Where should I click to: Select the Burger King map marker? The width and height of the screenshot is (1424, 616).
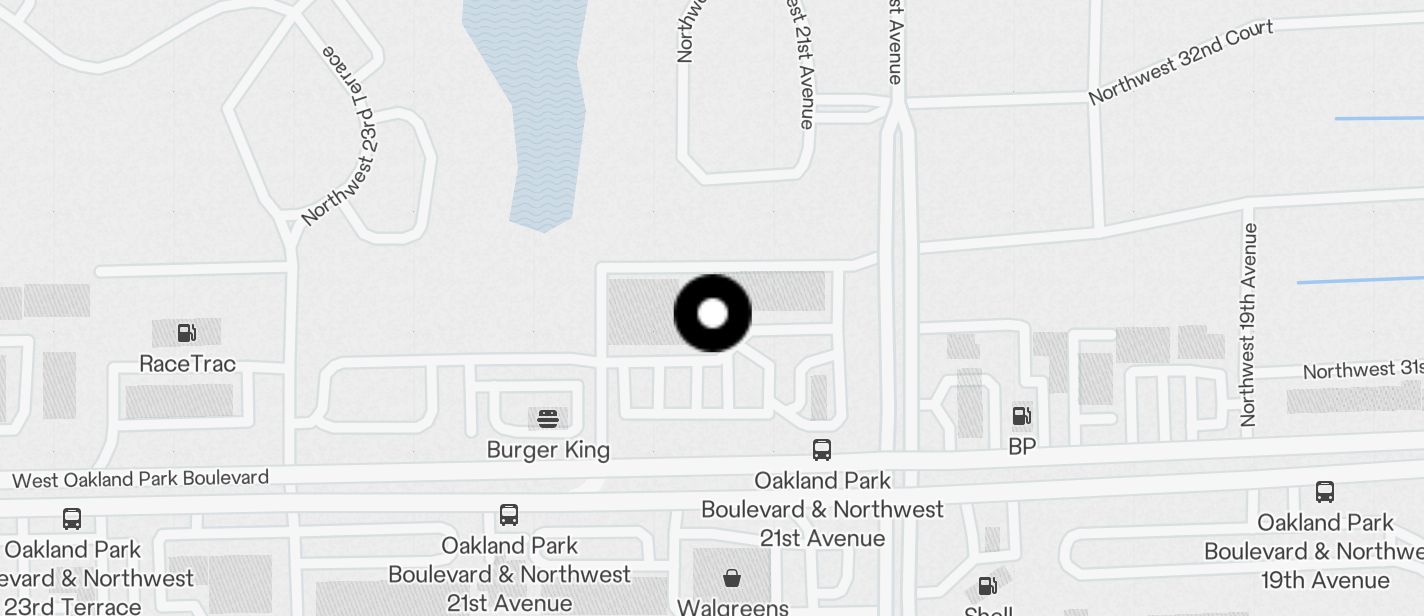pos(547,418)
